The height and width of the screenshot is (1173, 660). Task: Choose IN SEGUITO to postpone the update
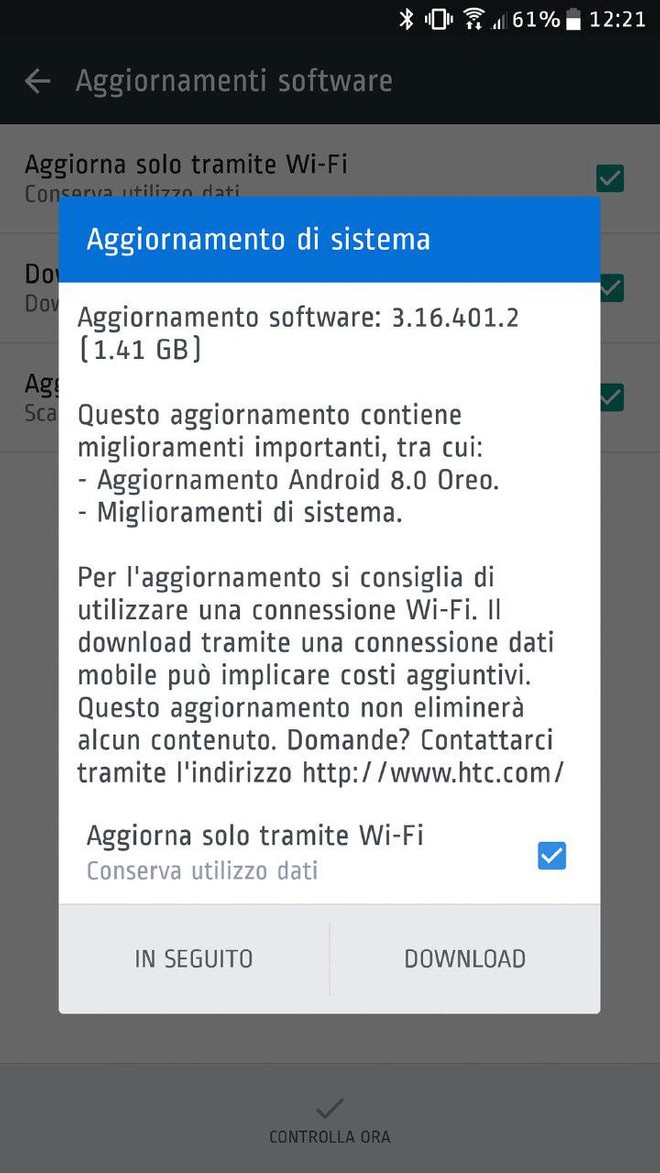click(x=194, y=958)
